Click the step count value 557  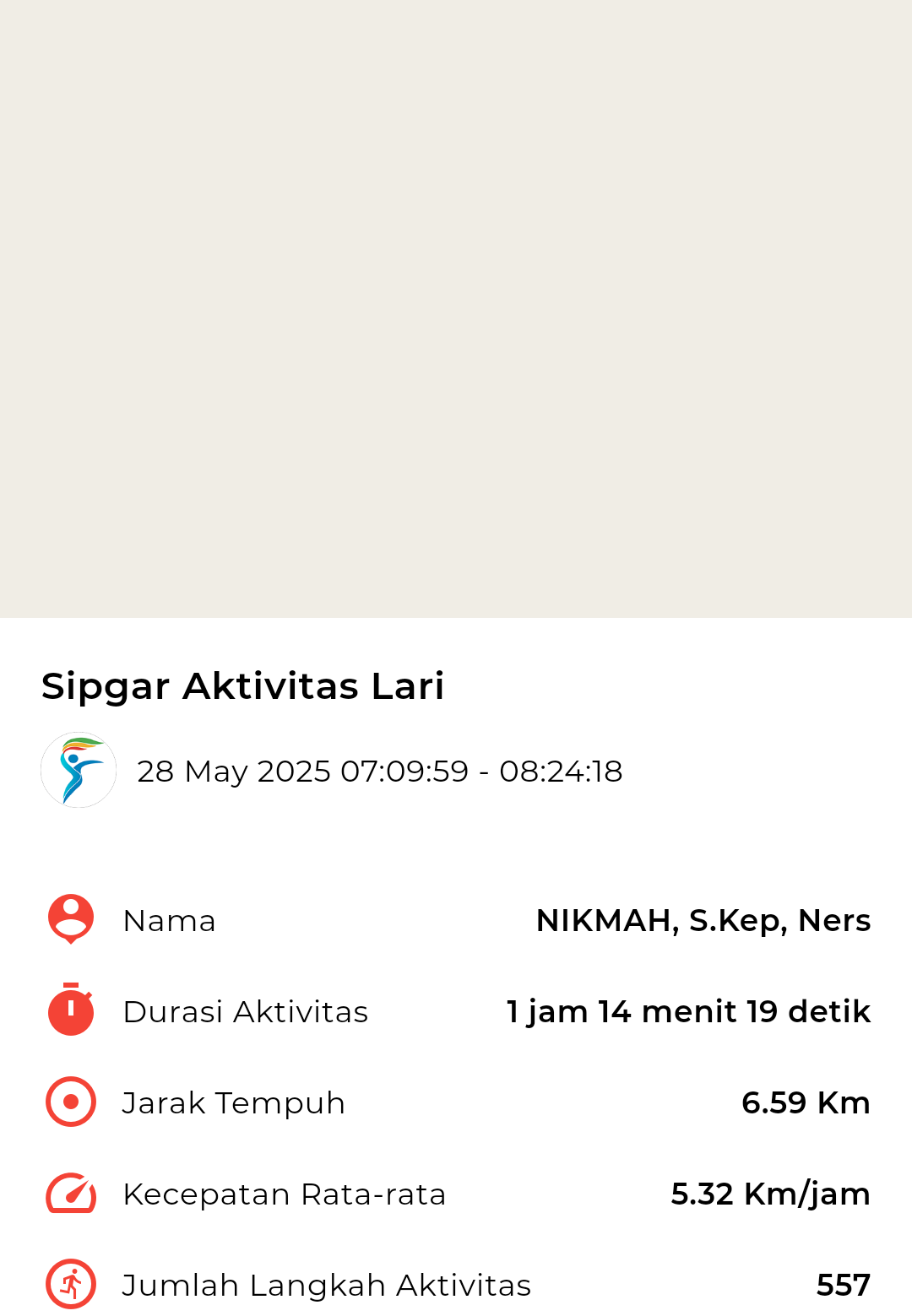(x=844, y=1284)
